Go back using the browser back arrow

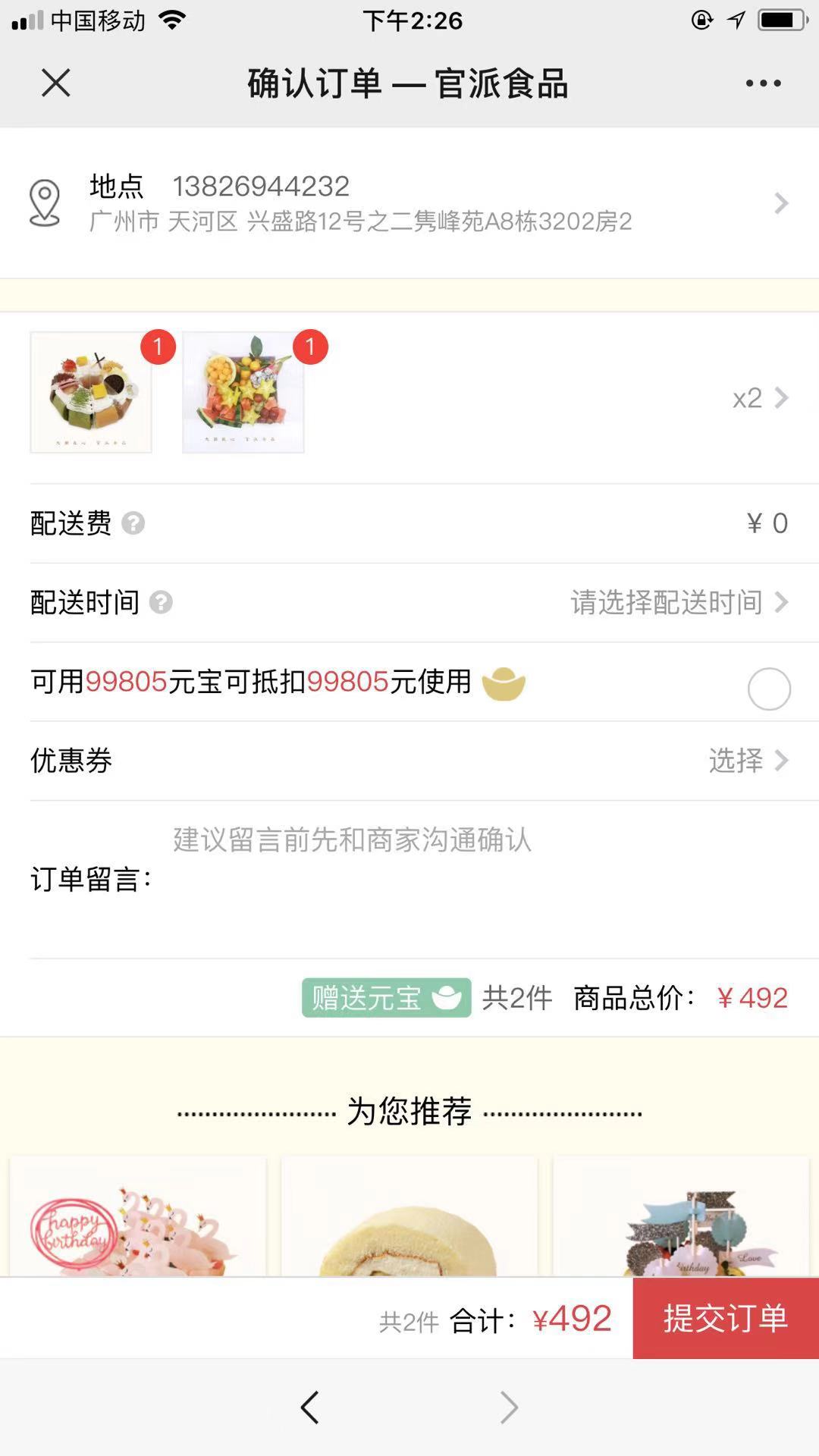[309, 1407]
